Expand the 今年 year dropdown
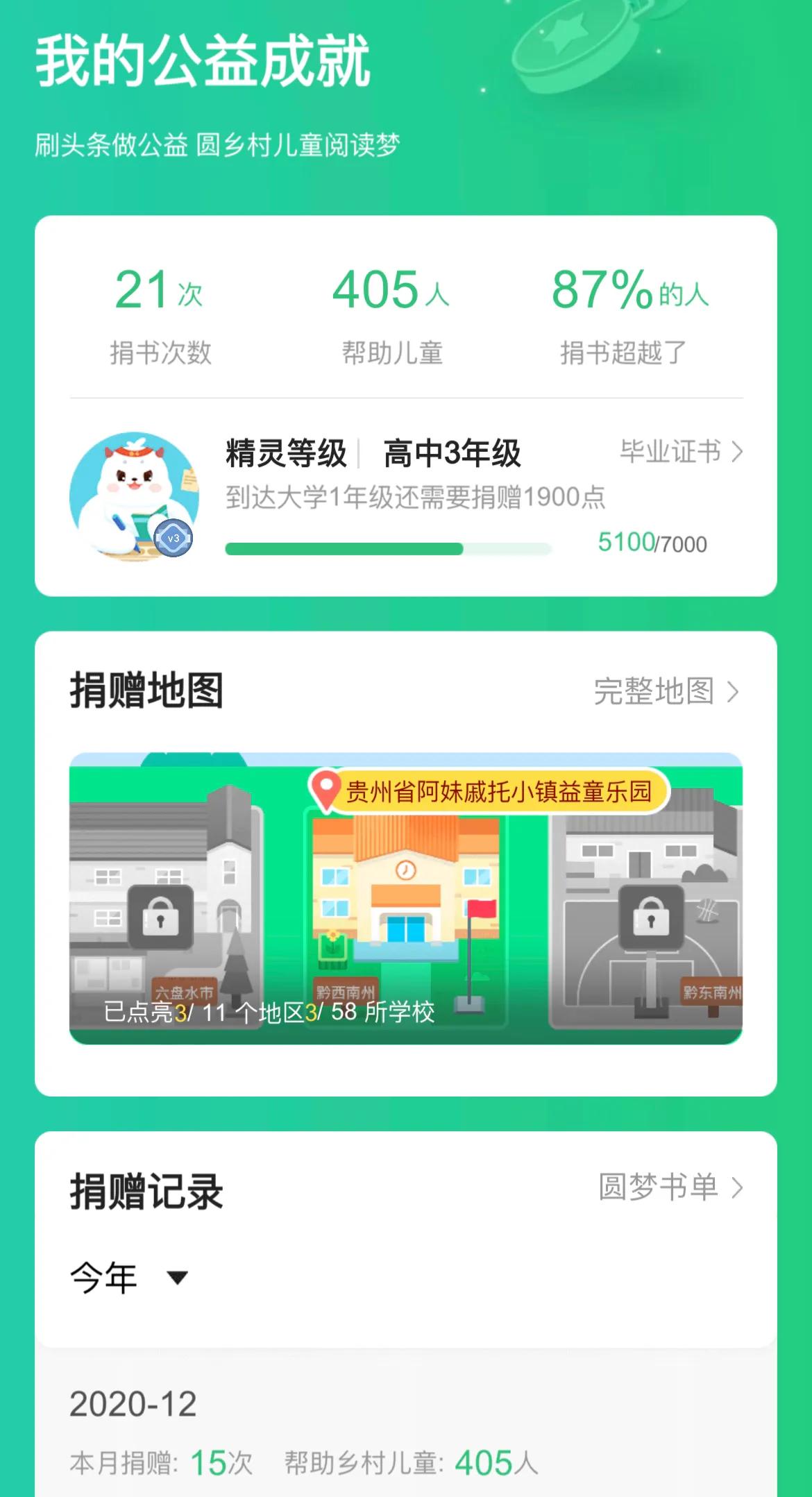The height and width of the screenshot is (1497, 812). click(129, 1277)
